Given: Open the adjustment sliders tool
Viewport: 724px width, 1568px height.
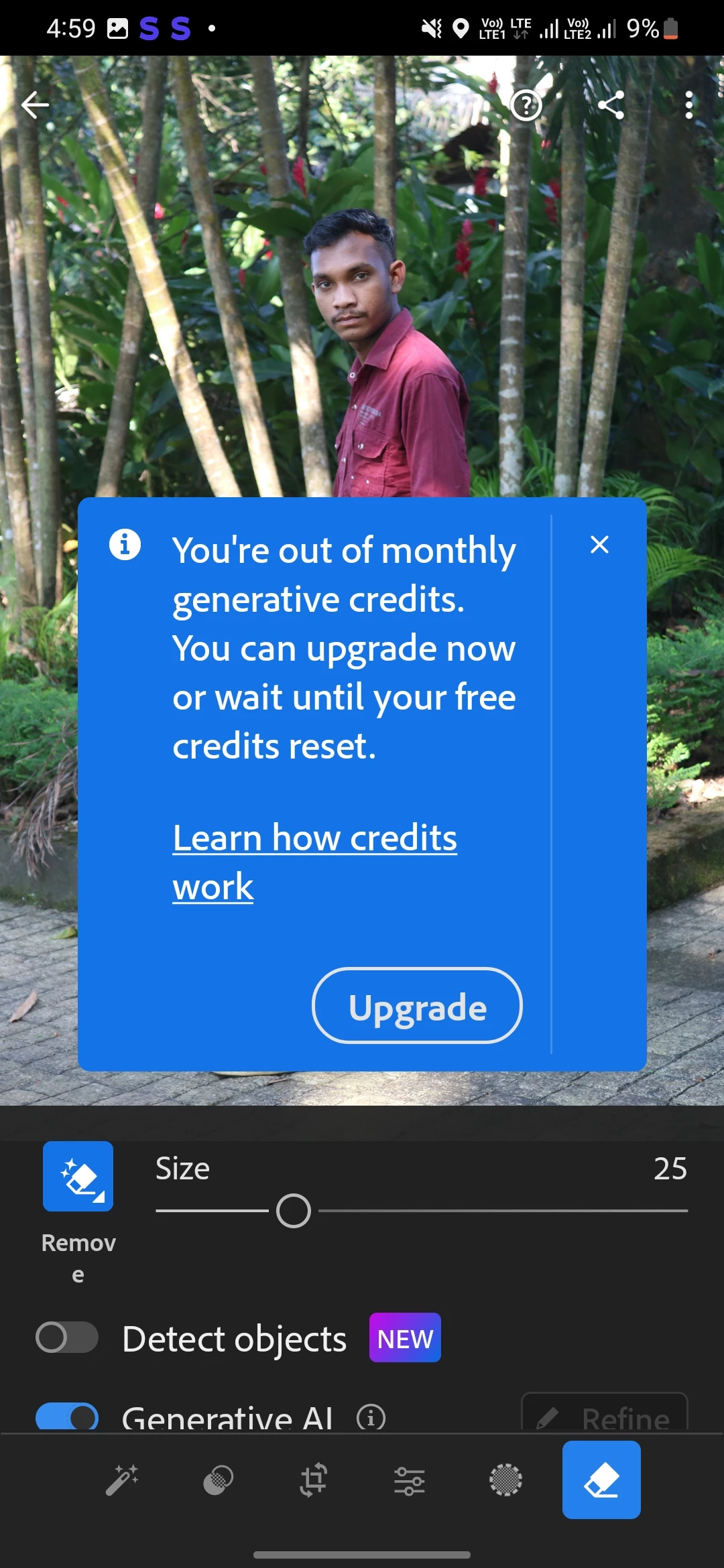Looking at the screenshot, I should pyautogui.click(x=410, y=1480).
